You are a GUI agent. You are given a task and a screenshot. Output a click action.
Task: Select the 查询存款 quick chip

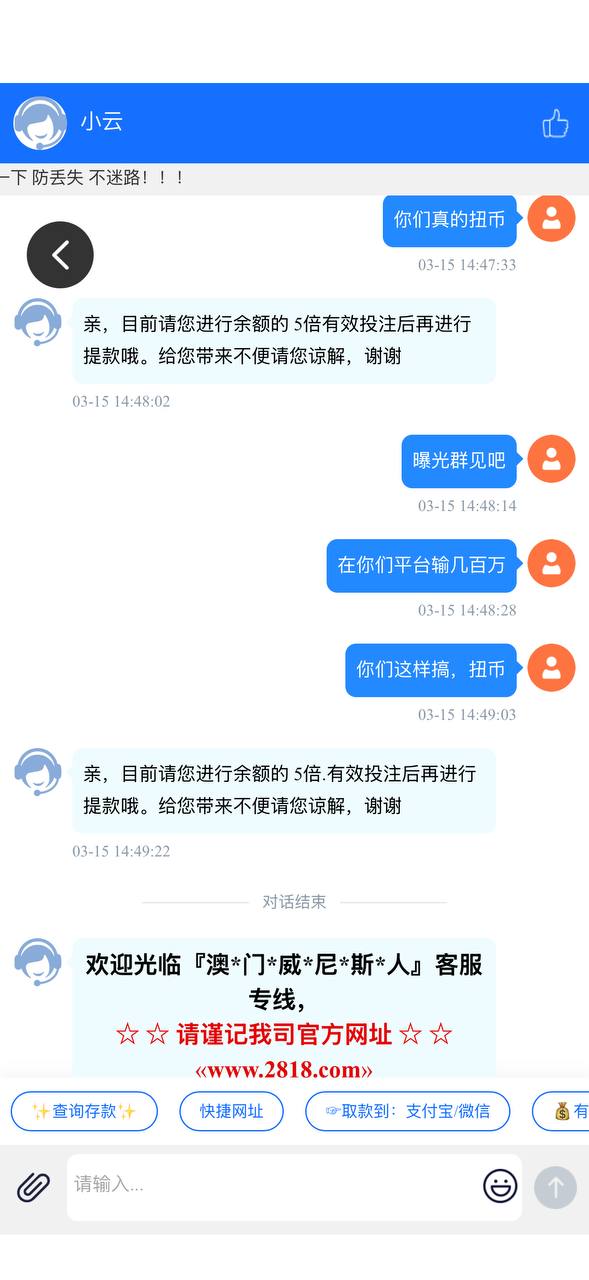(84, 1111)
